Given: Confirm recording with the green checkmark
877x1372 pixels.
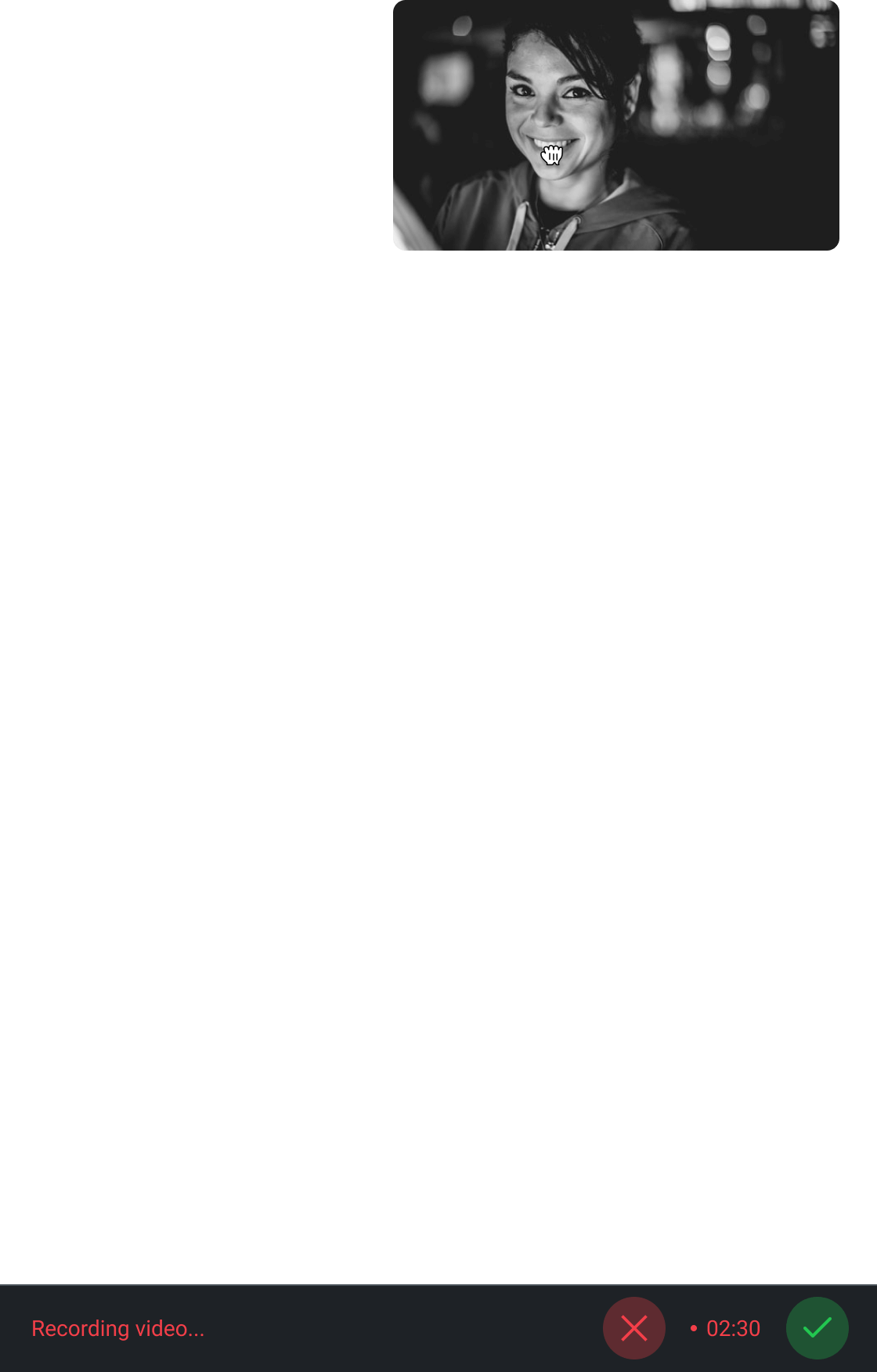Looking at the screenshot, I should pyautogui.click(x=817, y=1328).
